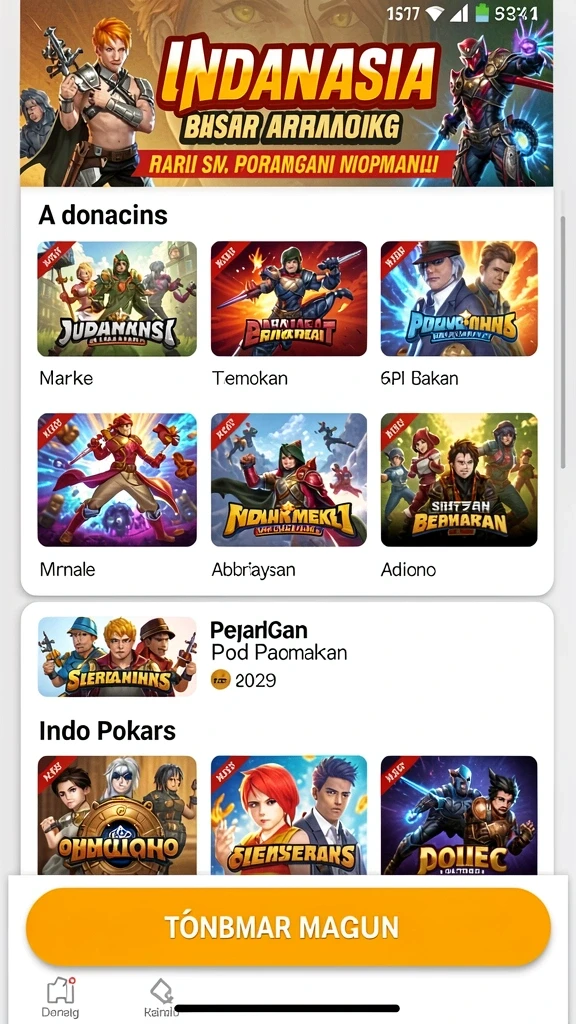Open the first Indo Pokars game tile
The height and width of the screenshot is (1024, 576).
pyautogui.click(x=117, y=815)
